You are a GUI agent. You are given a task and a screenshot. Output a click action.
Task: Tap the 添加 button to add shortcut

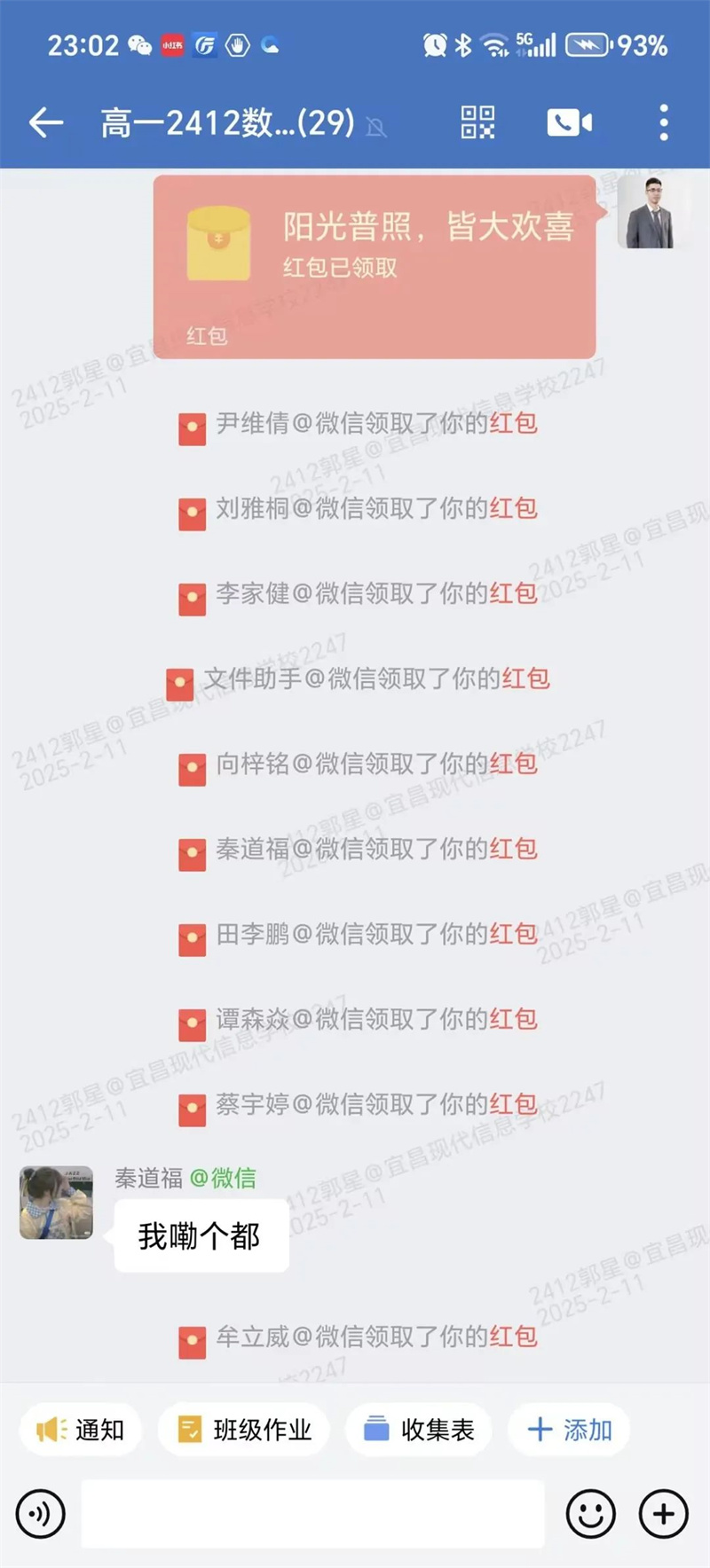(x=569, y=1430)
